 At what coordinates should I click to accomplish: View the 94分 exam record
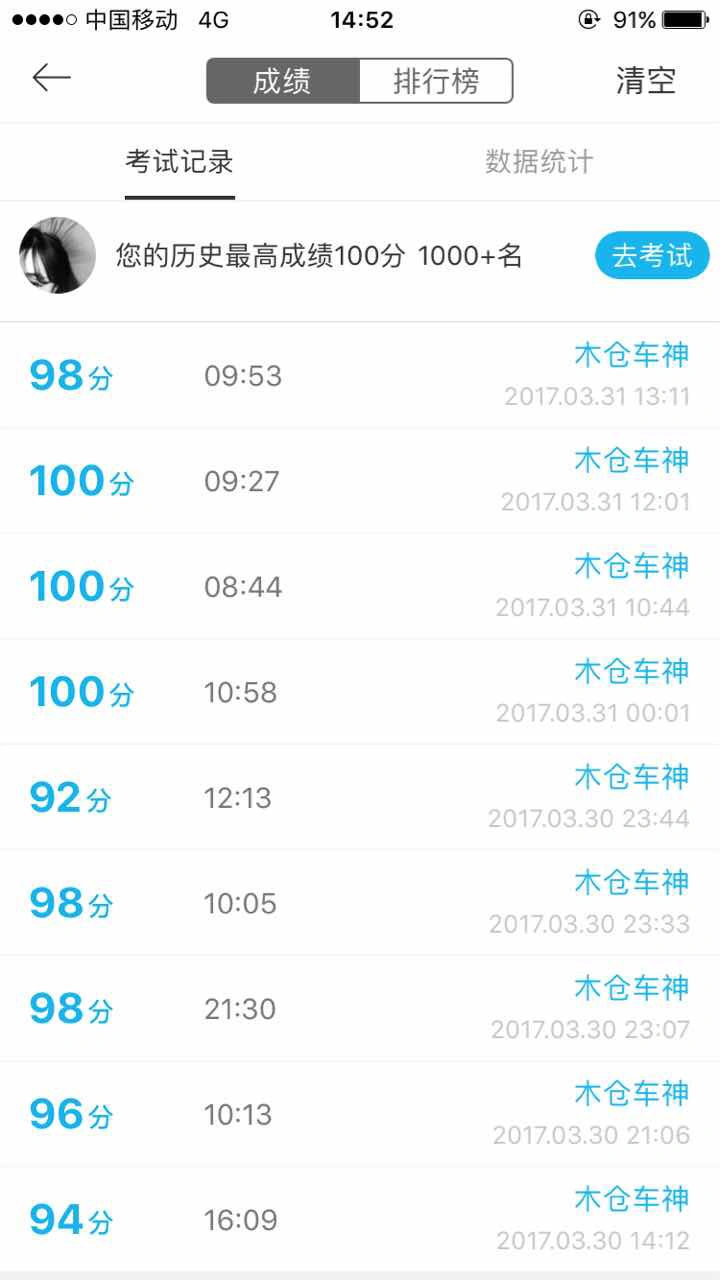(x=360, y=1220)
